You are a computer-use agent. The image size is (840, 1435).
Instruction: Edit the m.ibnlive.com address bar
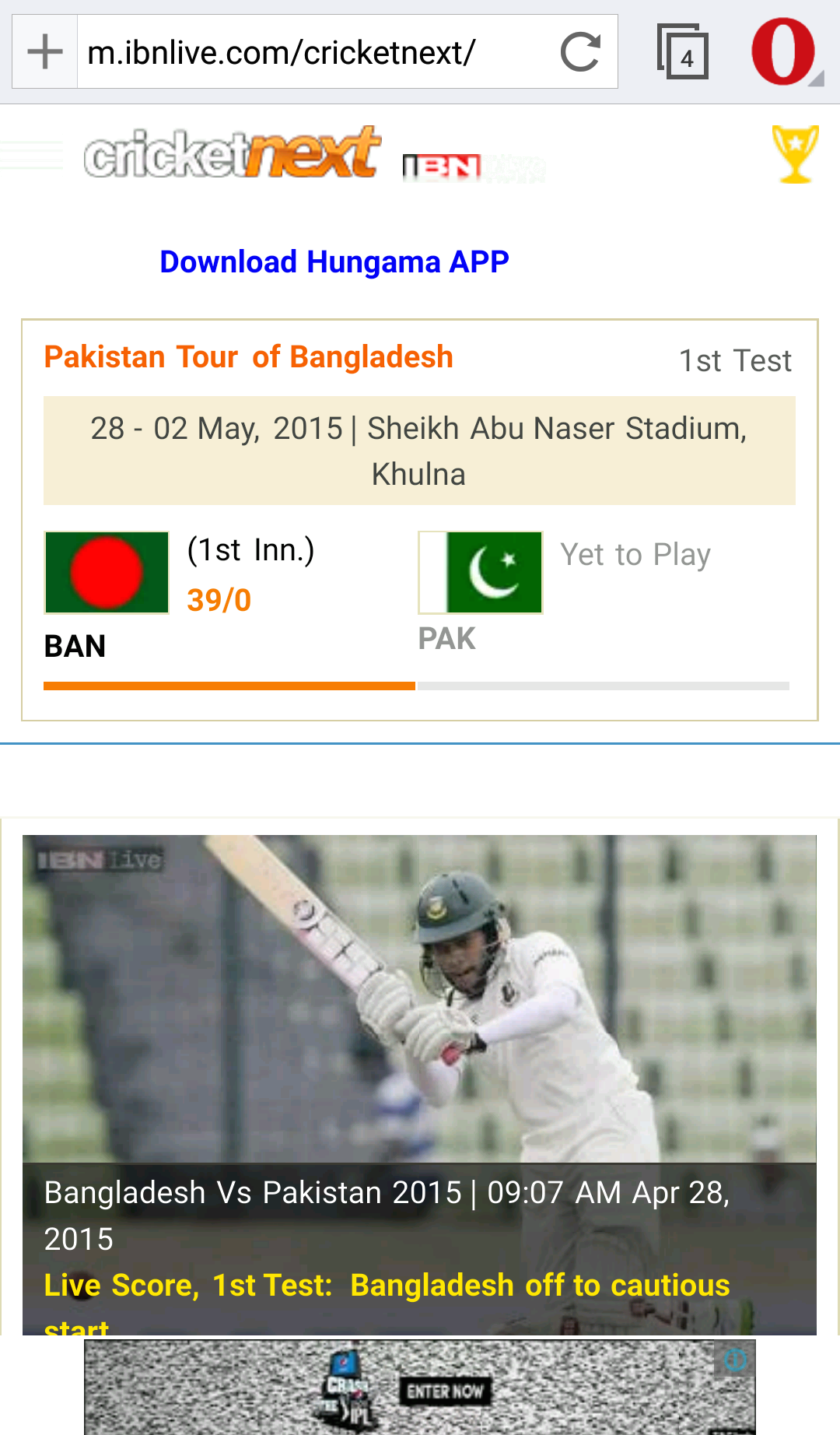(x=311, y=52)
